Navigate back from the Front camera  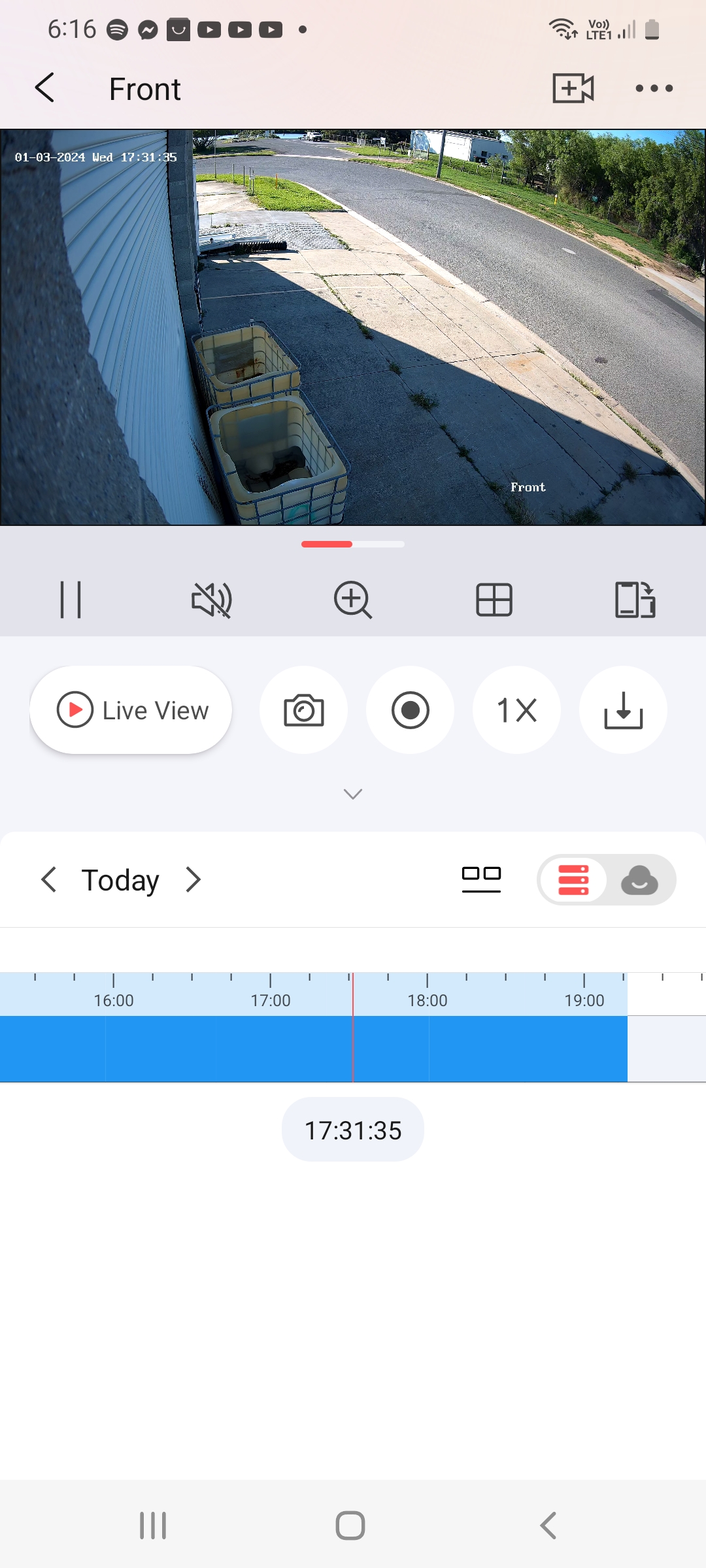click(44, 88)
